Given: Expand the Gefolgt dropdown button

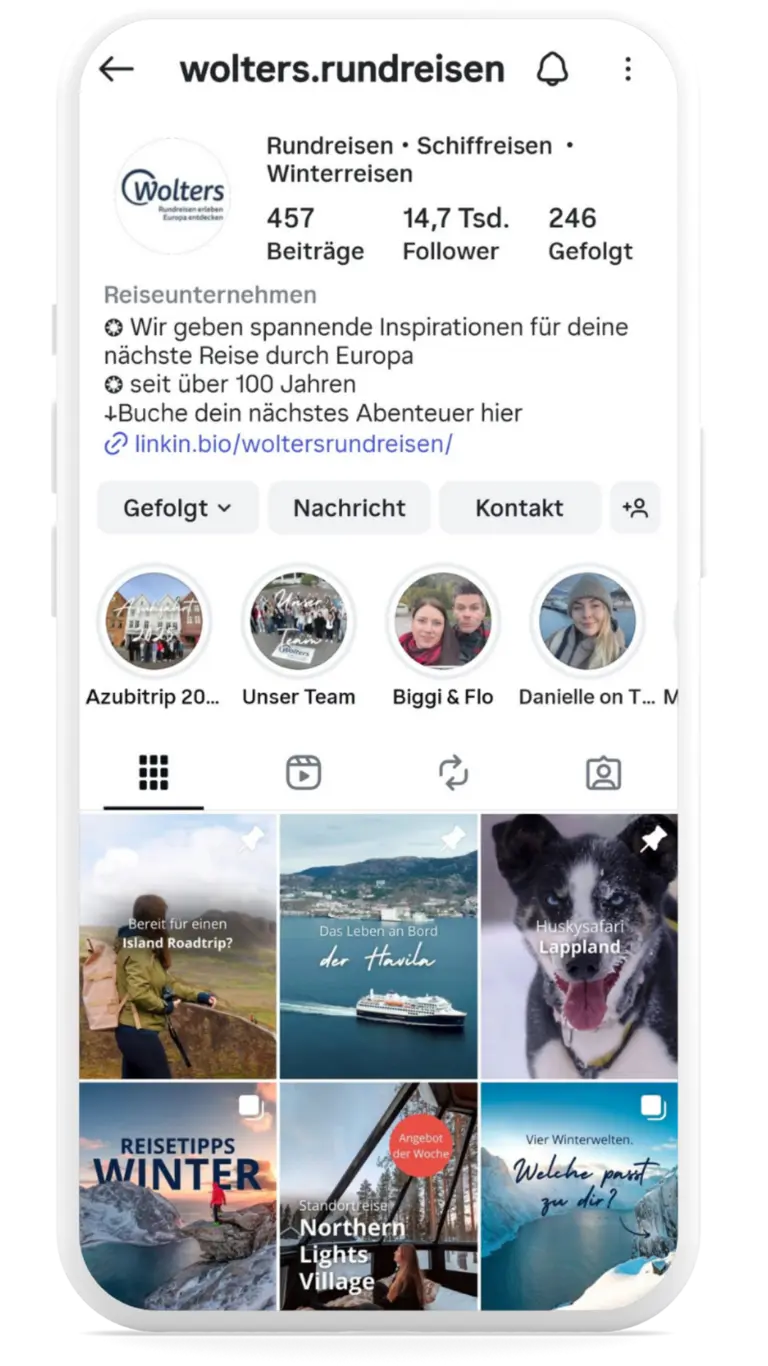Looking at the screenshot, I should [177, 508].
